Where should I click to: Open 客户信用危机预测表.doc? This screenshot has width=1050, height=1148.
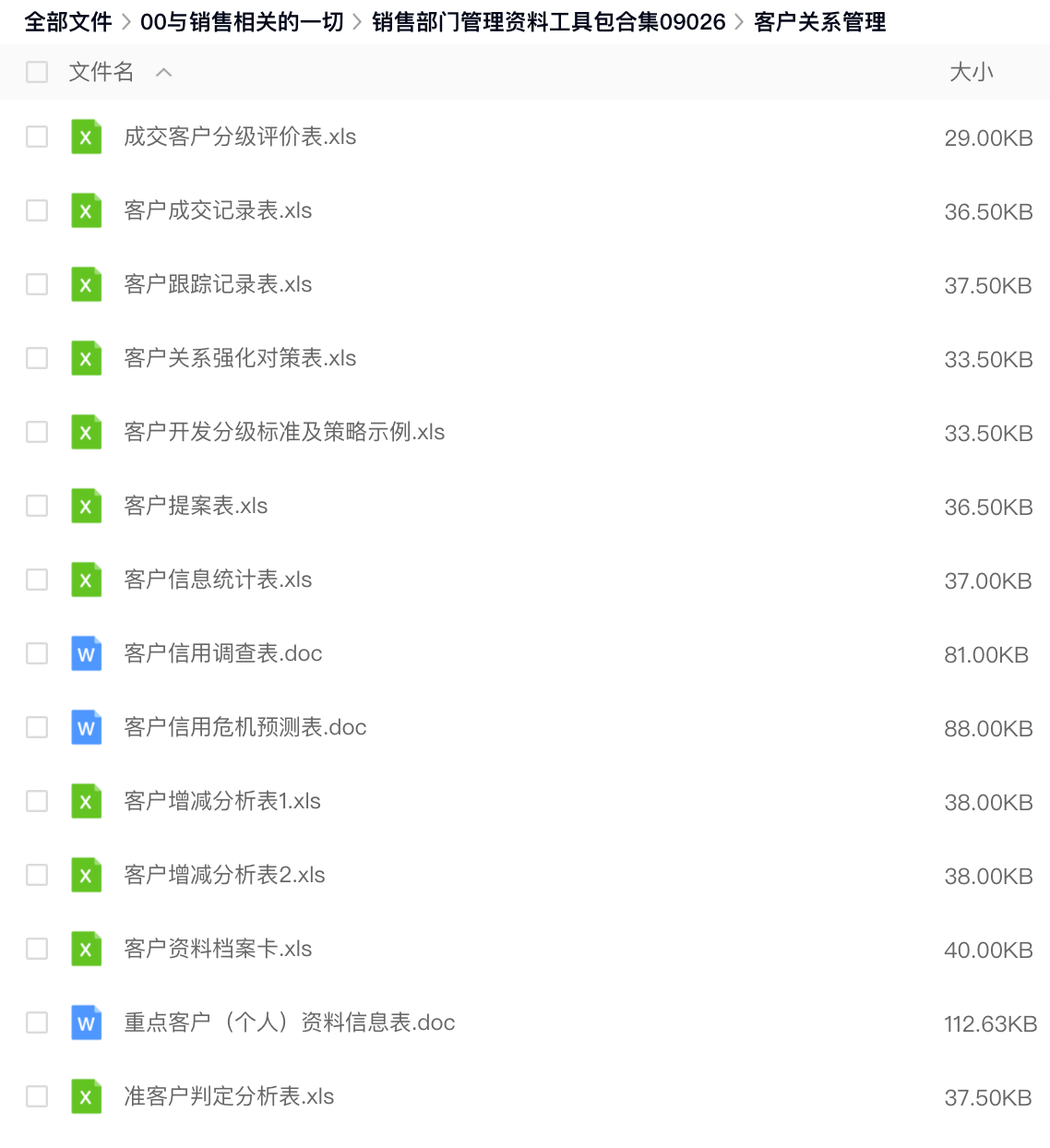tap(245, 727)
